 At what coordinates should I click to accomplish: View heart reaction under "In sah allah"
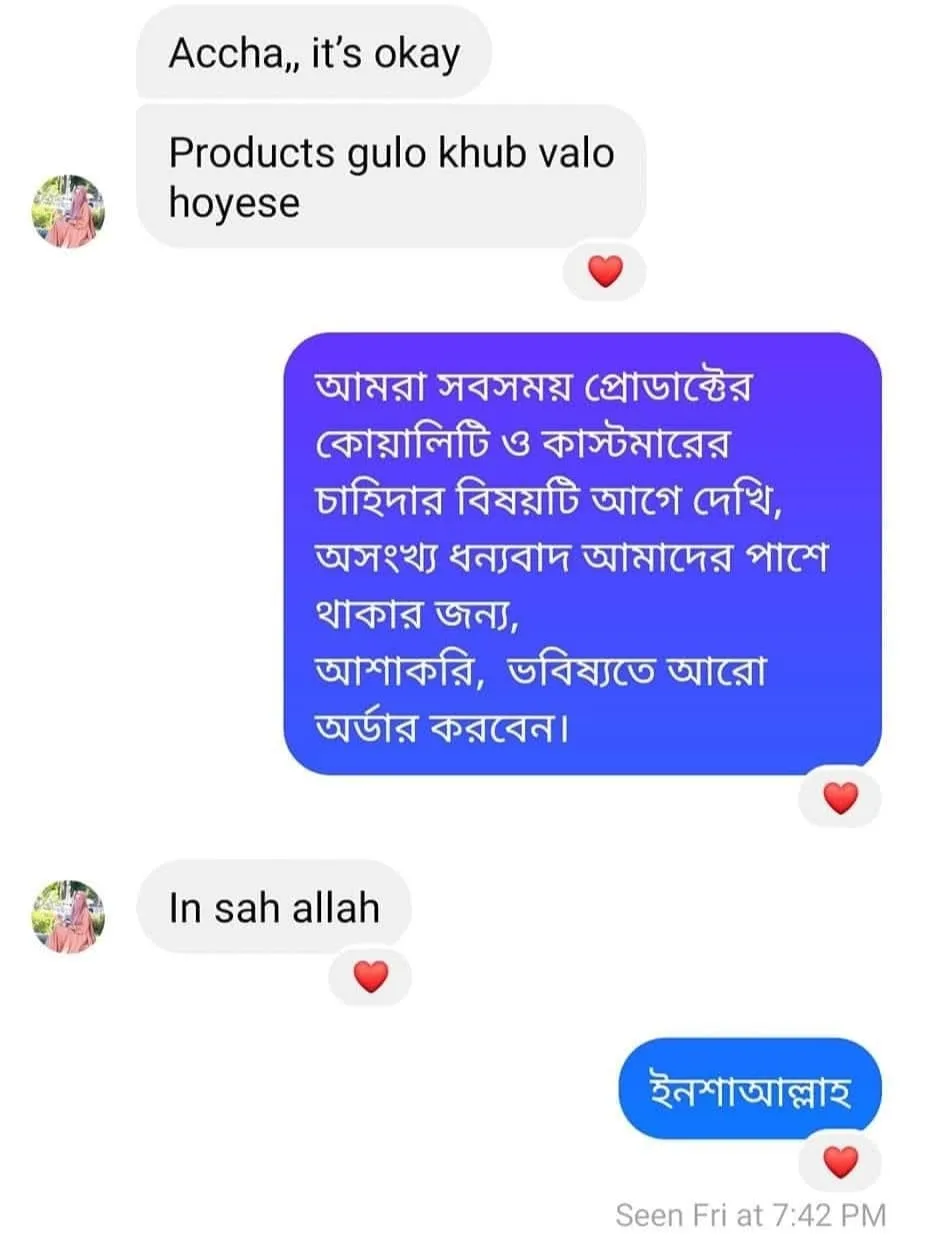370,976
